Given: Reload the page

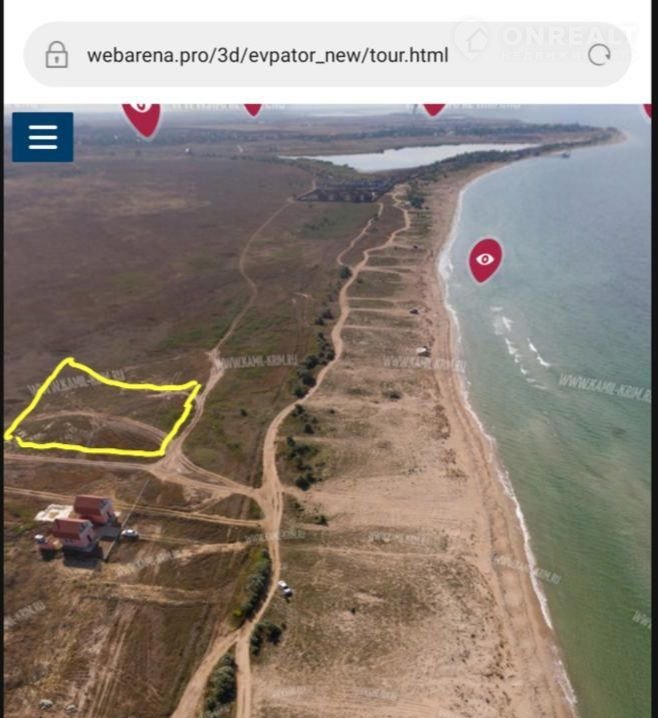Looking at the screenshot, I should (x=599, y=55).
